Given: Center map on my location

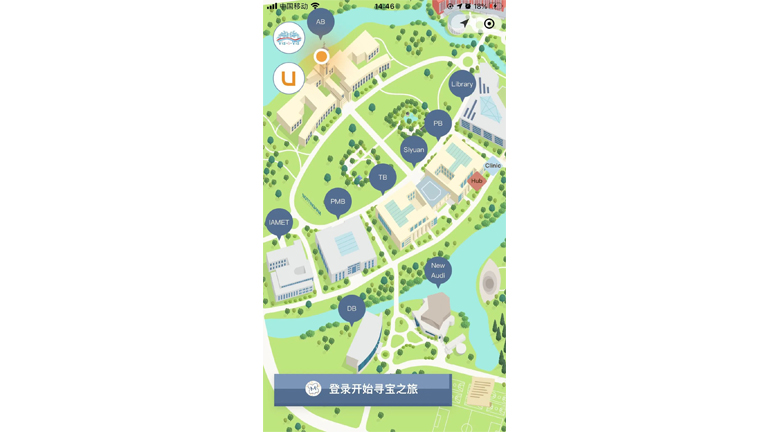Looking at the screenshot, I should [489, 23].
